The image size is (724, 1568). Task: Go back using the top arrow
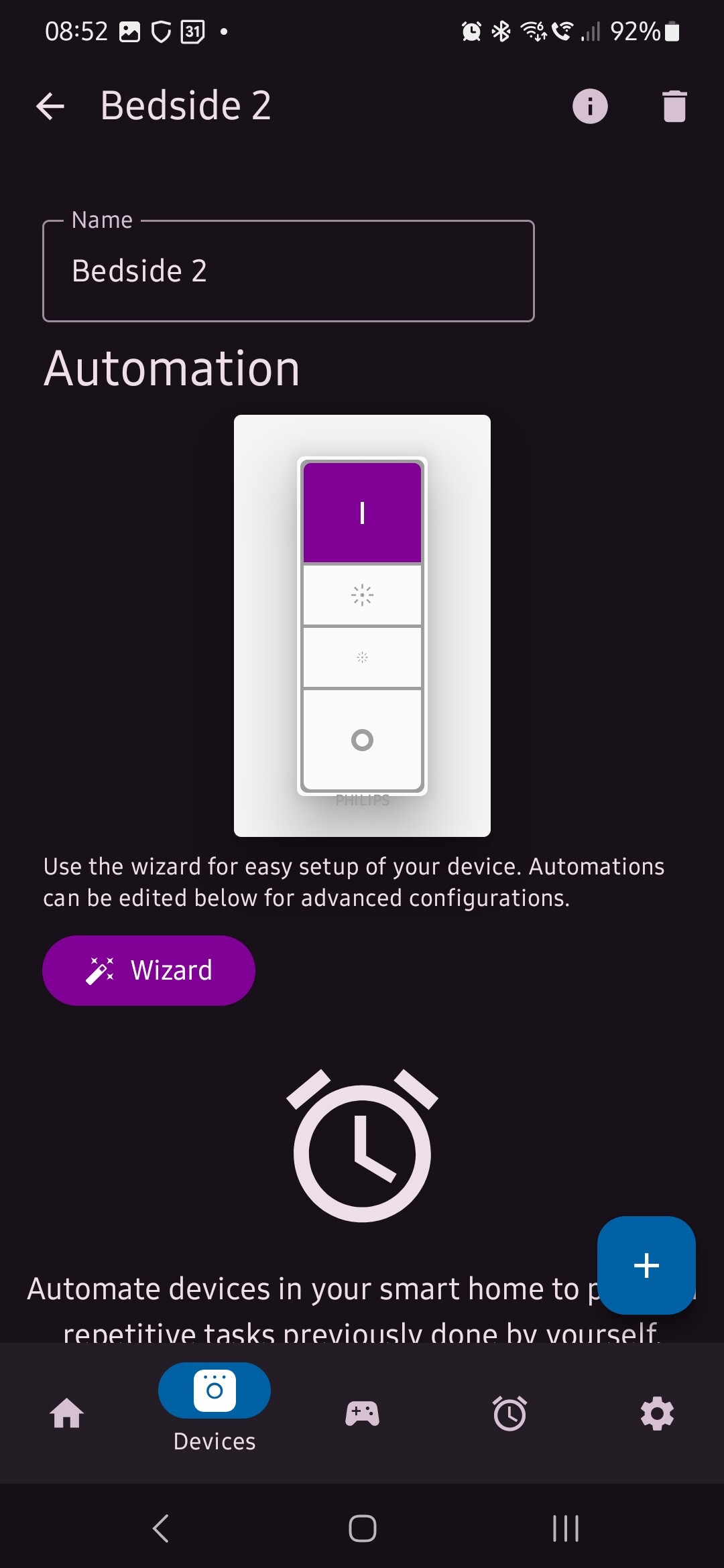click(x=50, y=106)
